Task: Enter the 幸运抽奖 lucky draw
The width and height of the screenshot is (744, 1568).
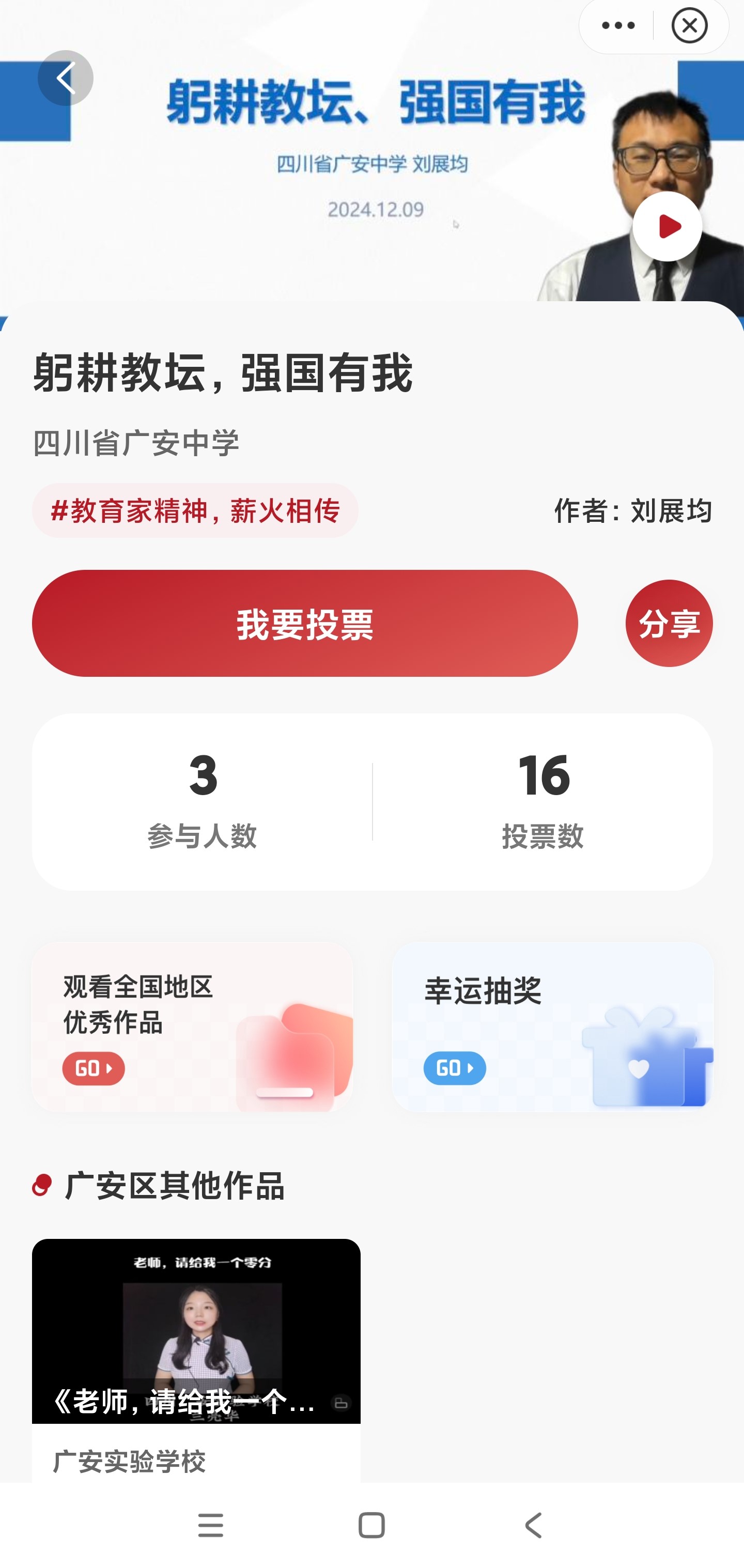Action: tap(552, 1026)
